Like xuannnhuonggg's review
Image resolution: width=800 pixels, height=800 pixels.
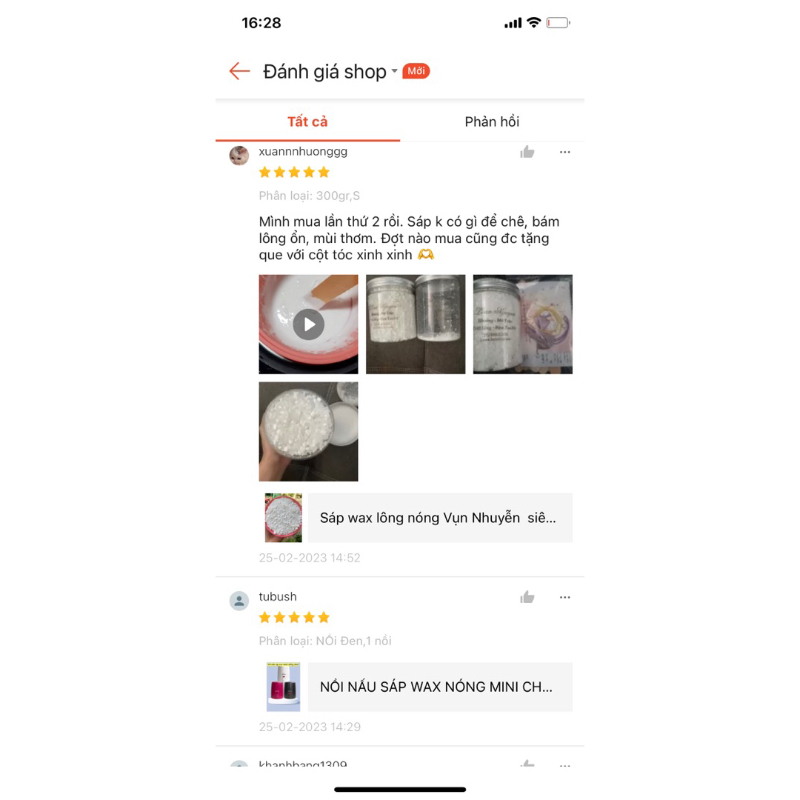527,152
